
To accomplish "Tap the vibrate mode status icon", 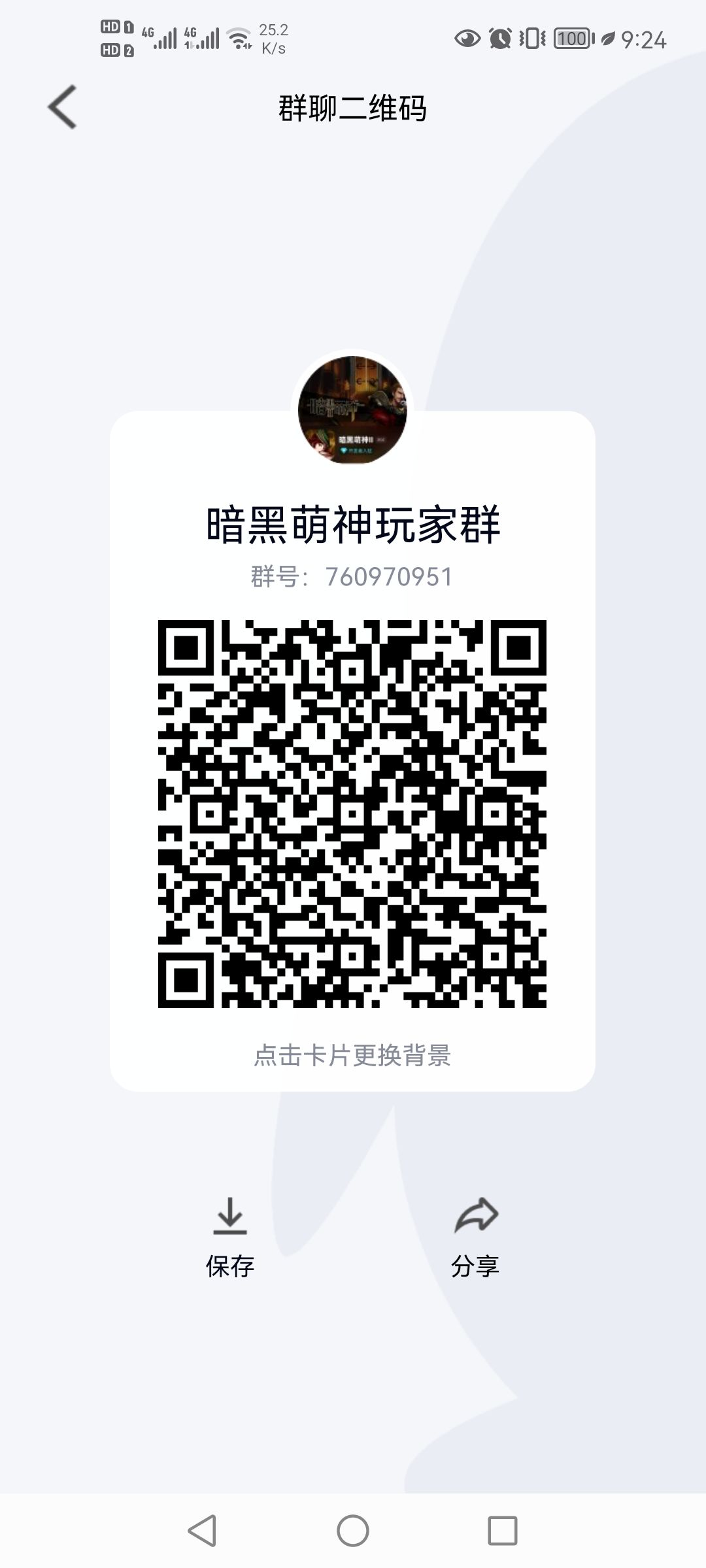I will 531,39.
